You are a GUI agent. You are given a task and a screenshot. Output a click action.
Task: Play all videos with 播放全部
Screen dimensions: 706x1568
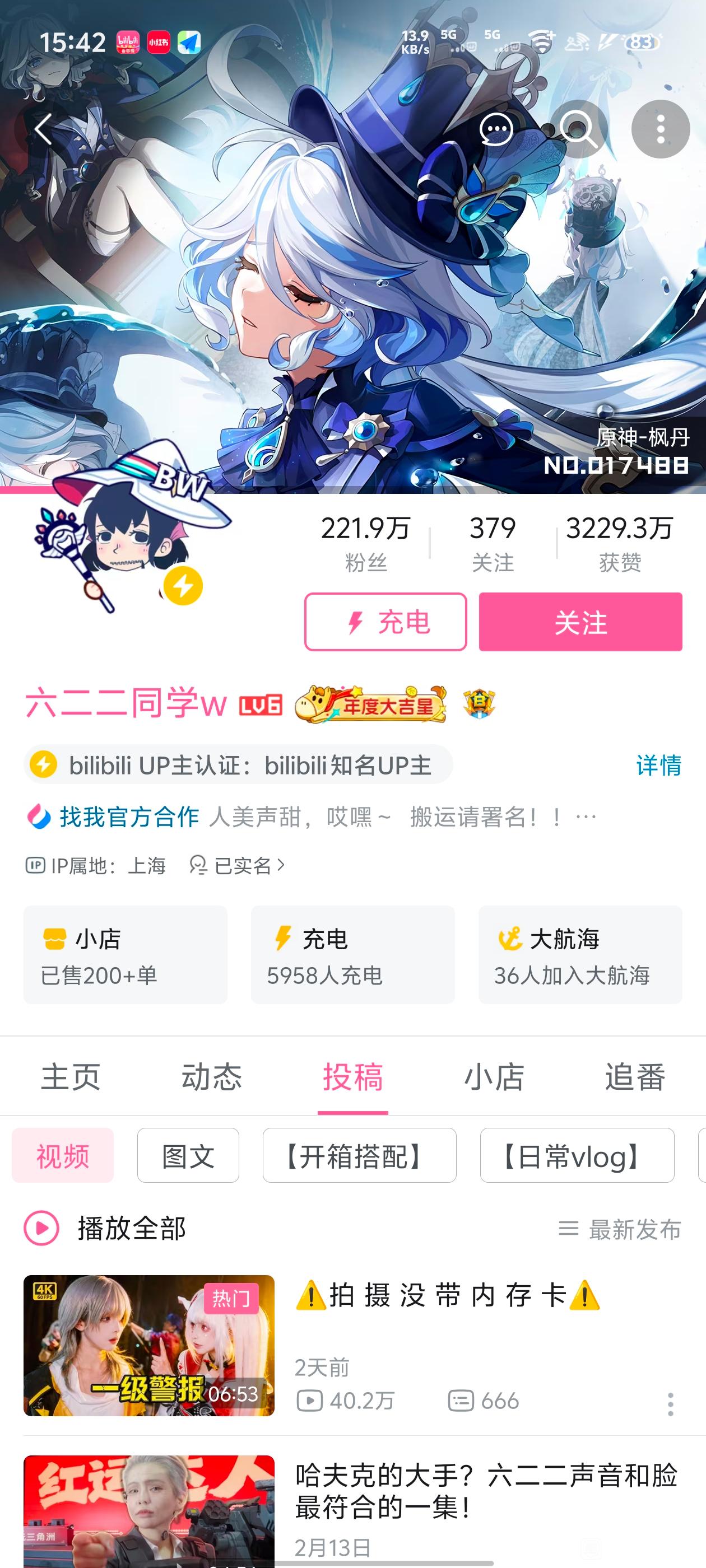[105, 1228]
